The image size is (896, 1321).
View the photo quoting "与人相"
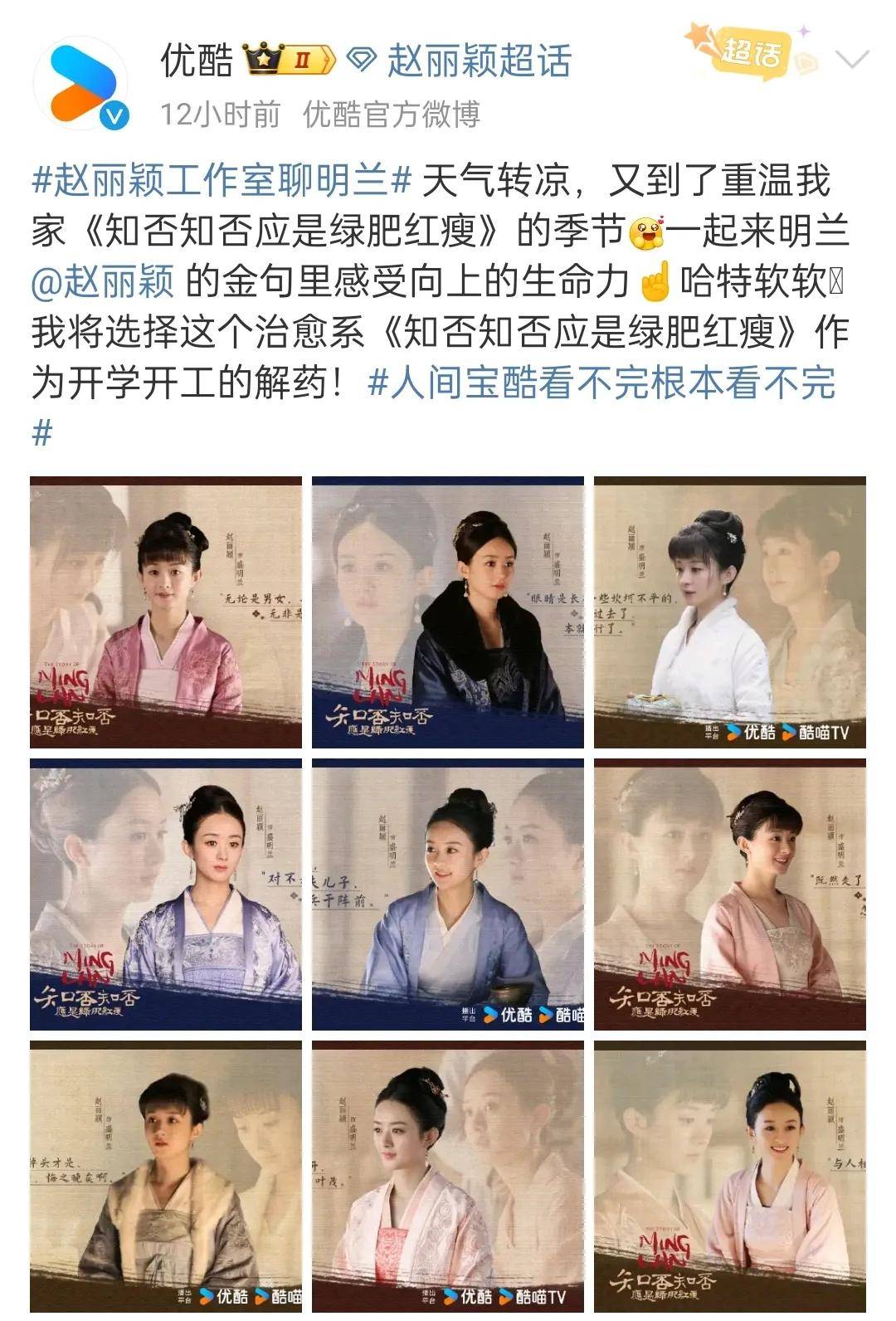pos(730,1177)
